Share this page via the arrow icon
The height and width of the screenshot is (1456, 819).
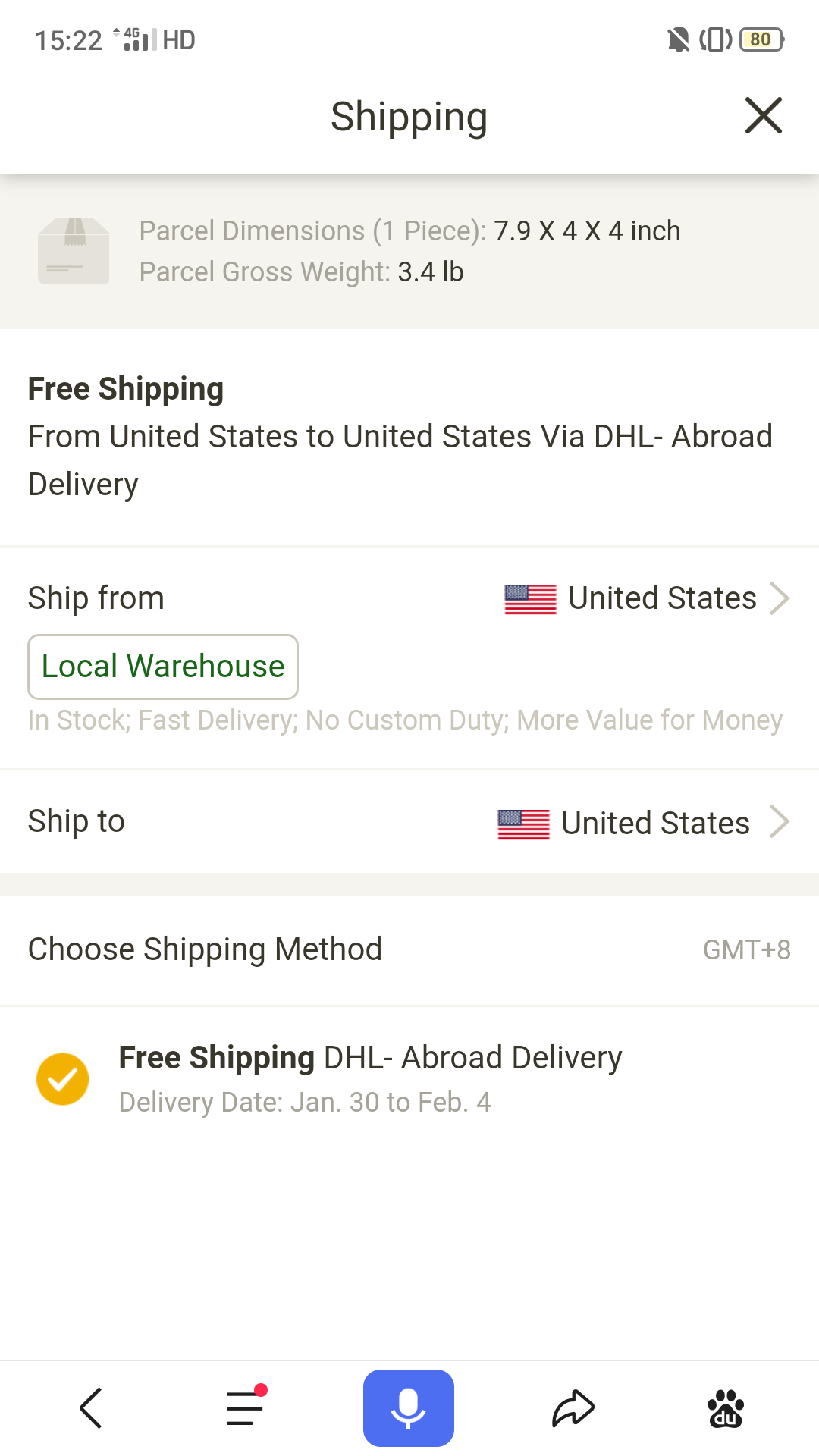pos(573,1408)
